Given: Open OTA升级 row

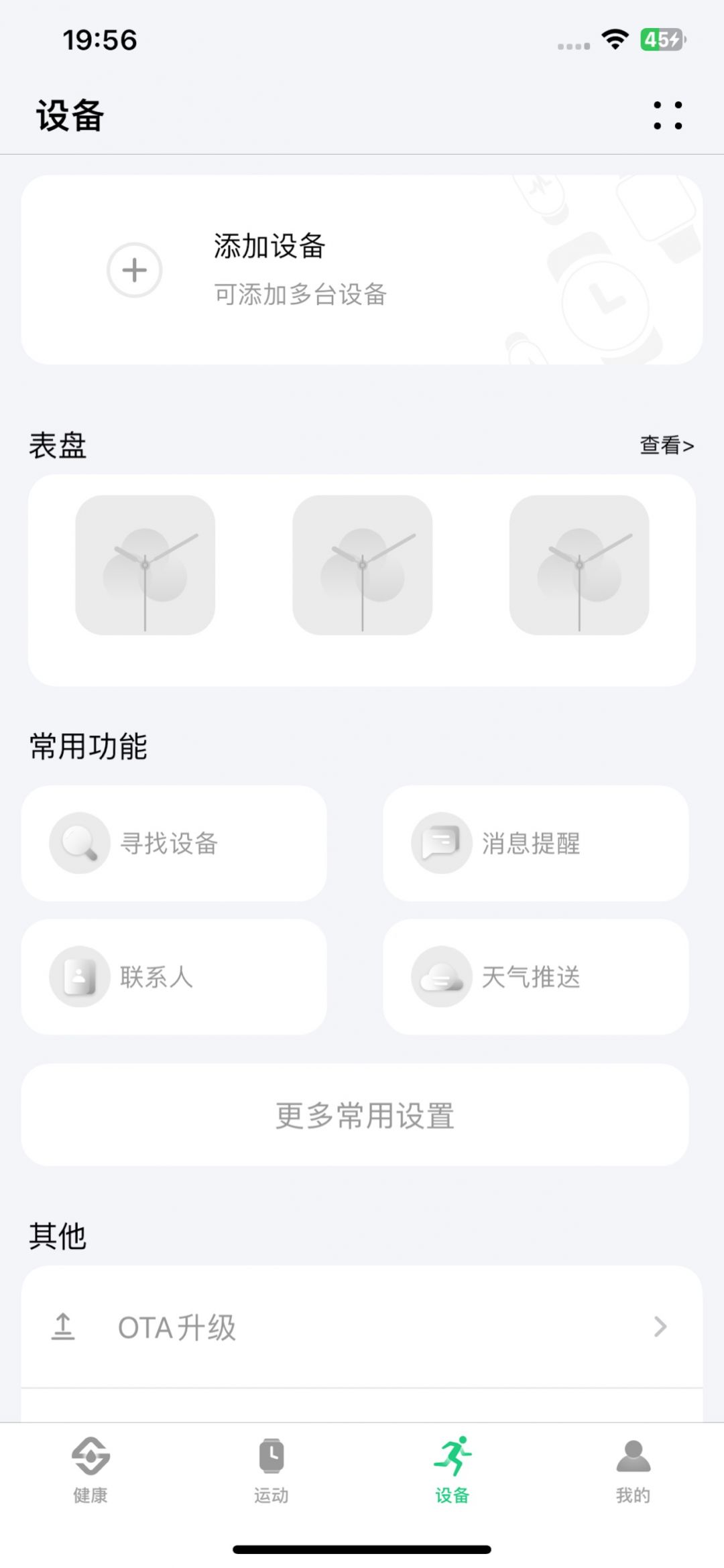Looking at the screenshot, I should [x=361, y=1327].
